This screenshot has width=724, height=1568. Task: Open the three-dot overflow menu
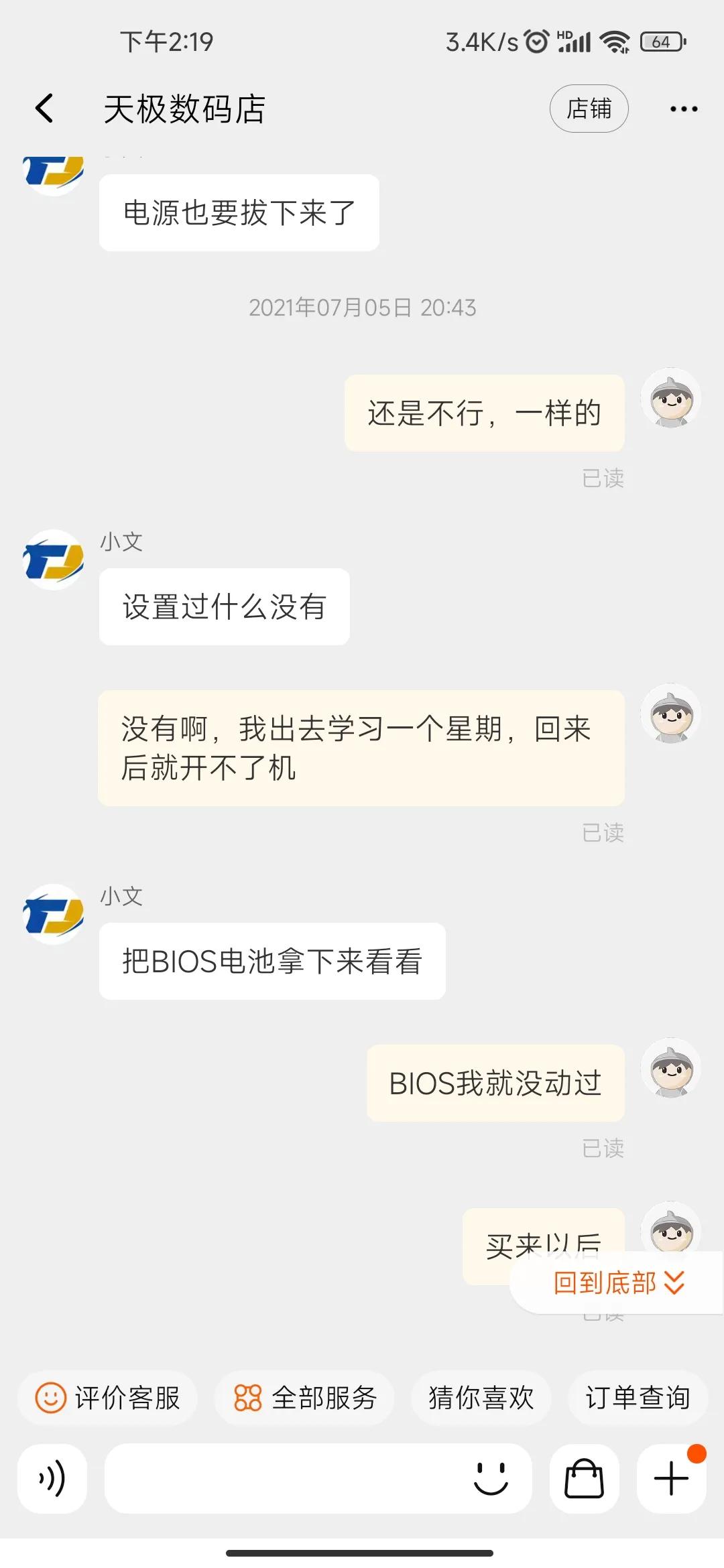pyautogui.click(x=682, y=108)
